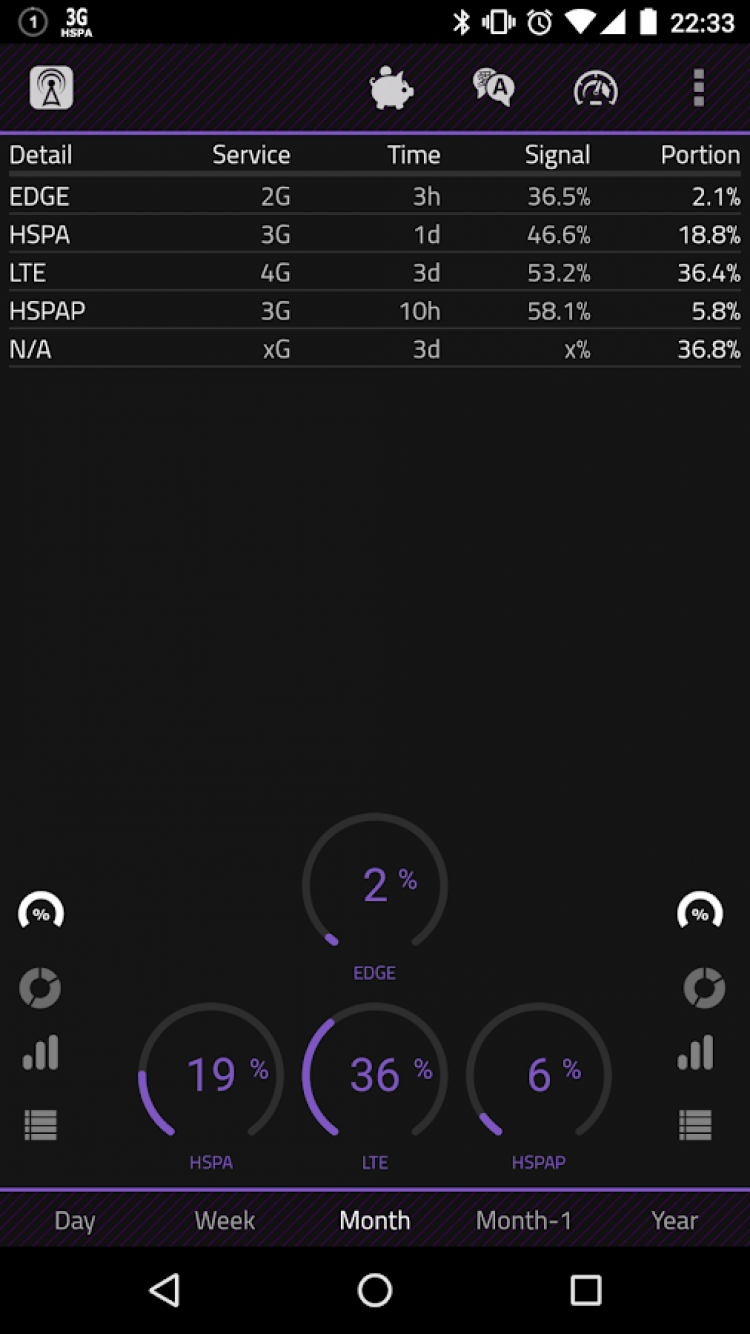Select the left gauge view icon
Screen dimensions: 750x1334
coord(40,911)
